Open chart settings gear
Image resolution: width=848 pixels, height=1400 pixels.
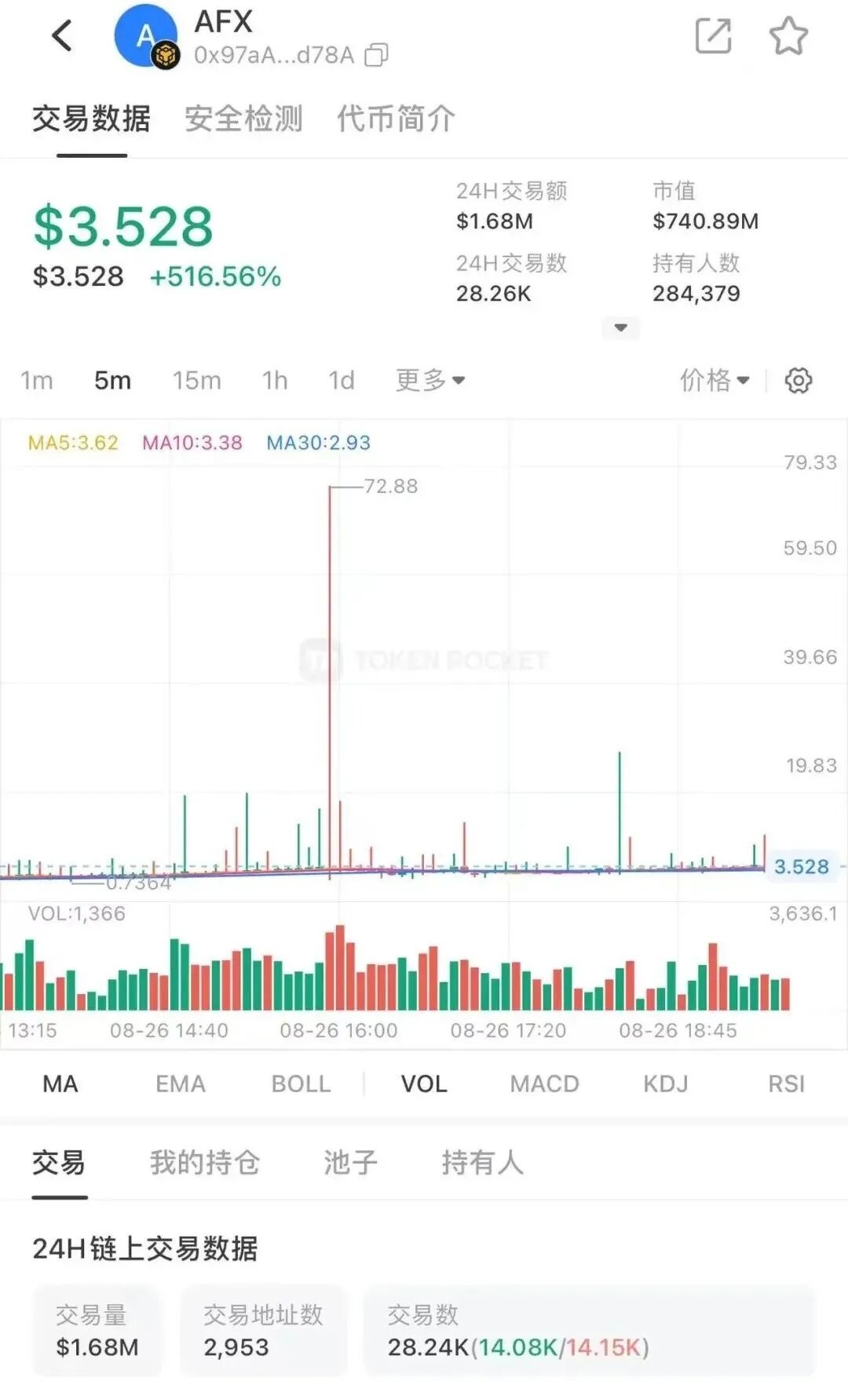[798, 381]
